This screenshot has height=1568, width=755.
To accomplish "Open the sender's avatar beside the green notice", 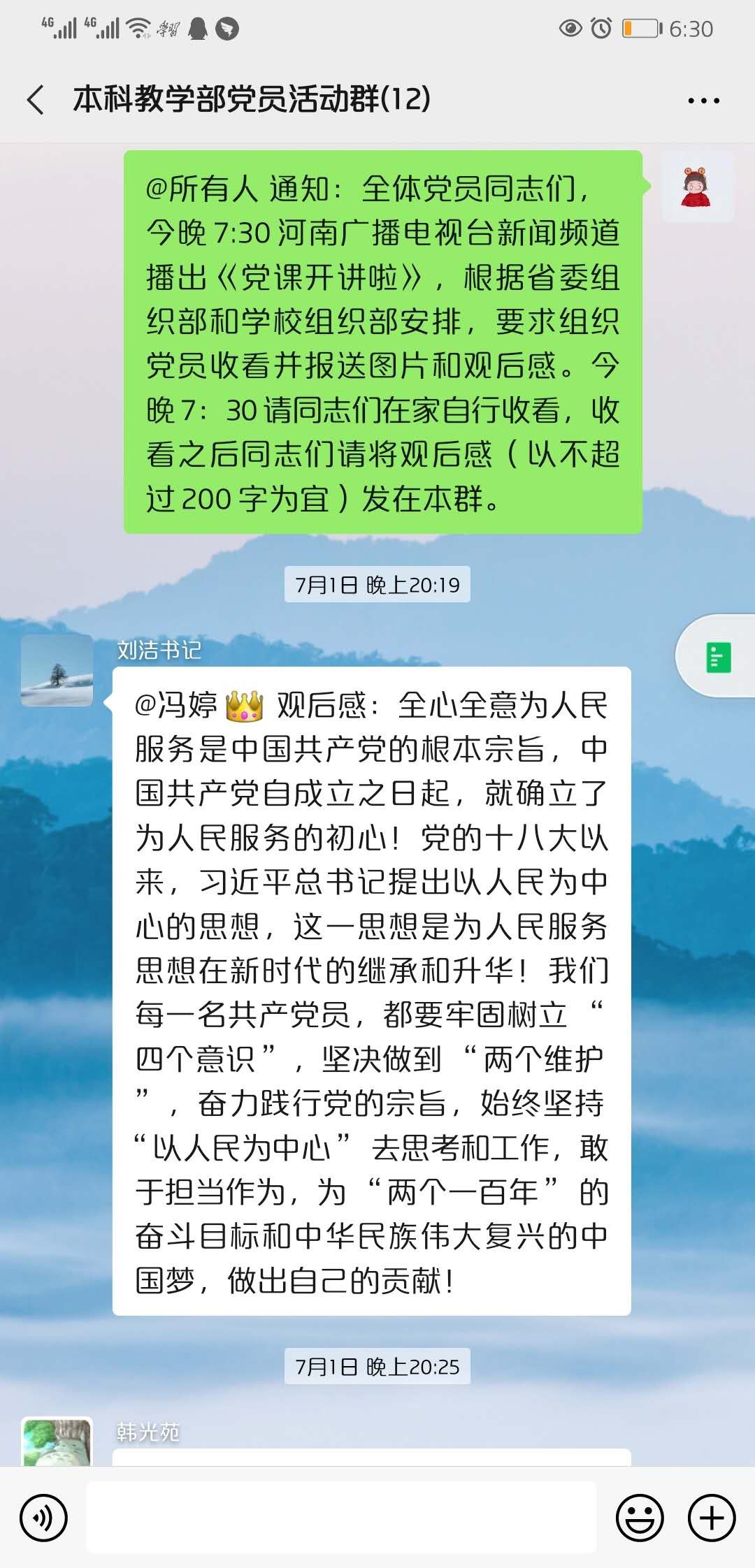I will tap(696, 187).
